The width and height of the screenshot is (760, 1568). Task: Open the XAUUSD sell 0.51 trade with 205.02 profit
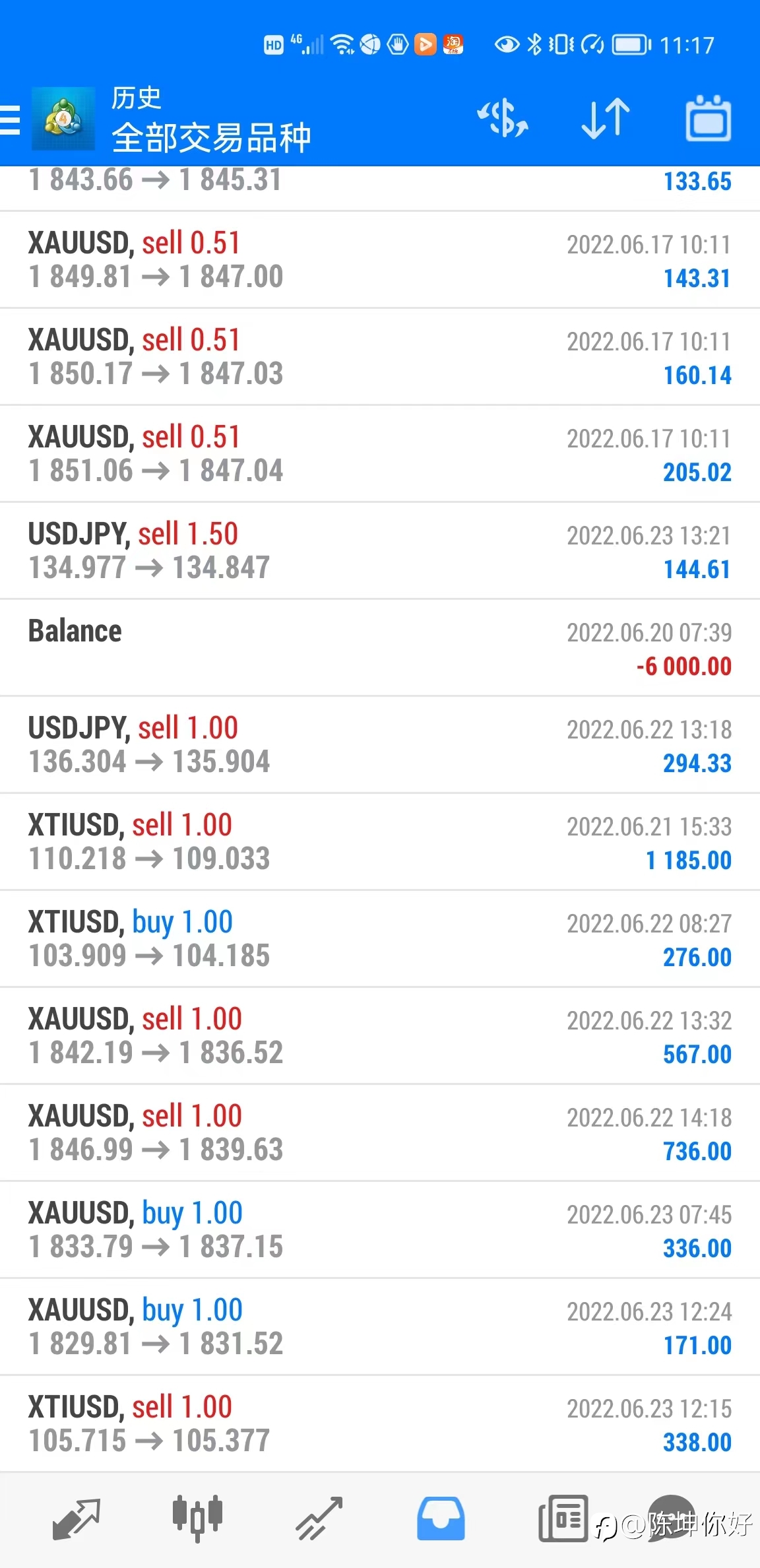(380, 454)
